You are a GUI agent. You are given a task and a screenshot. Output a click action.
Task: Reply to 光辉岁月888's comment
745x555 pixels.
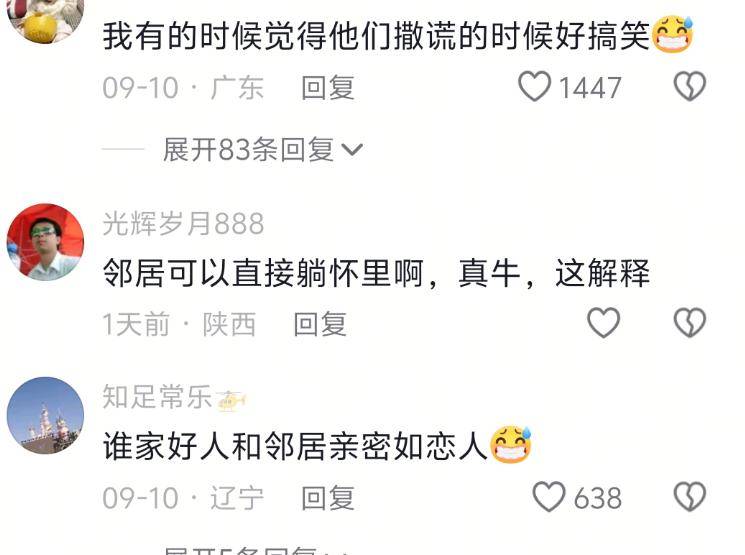(320, 324)
